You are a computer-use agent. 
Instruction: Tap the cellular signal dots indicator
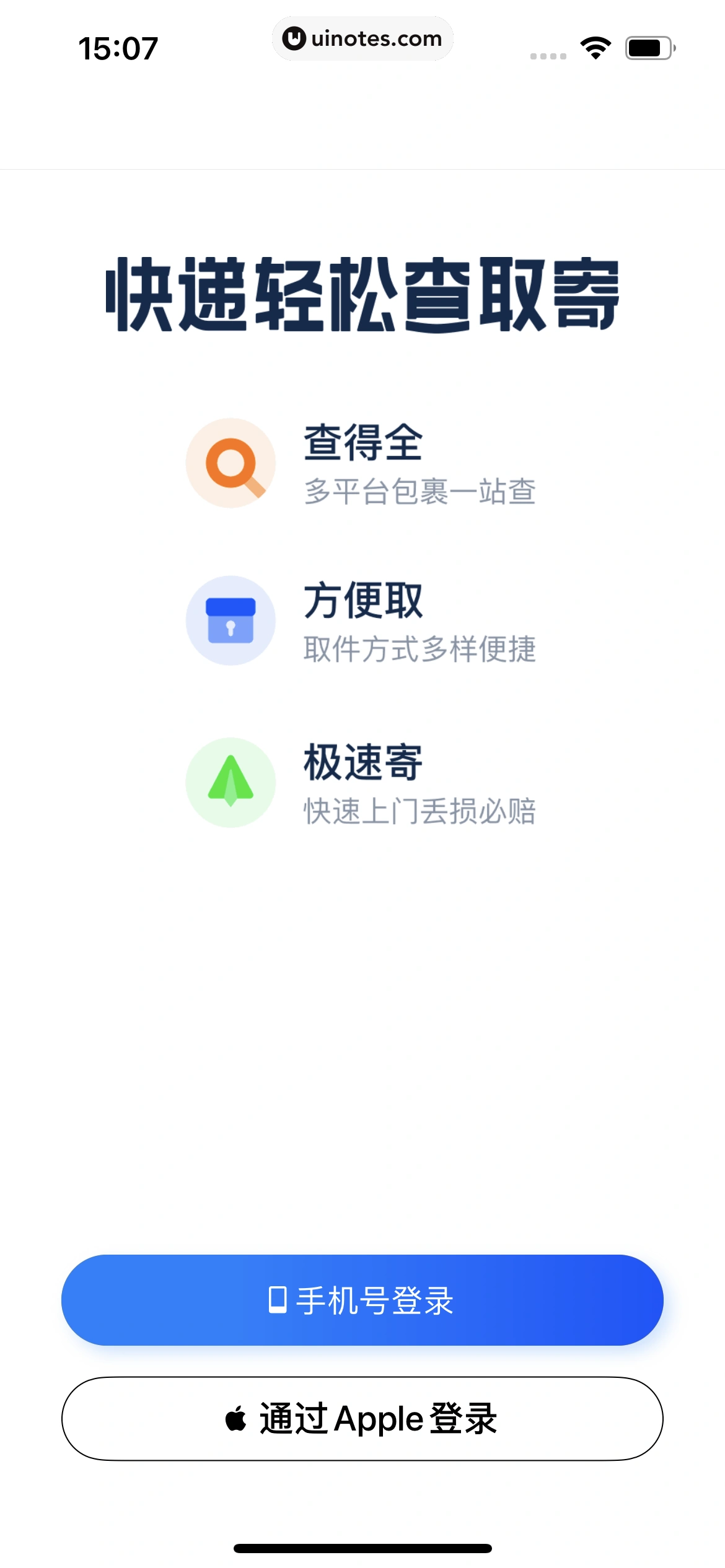(x=548, y=54)
